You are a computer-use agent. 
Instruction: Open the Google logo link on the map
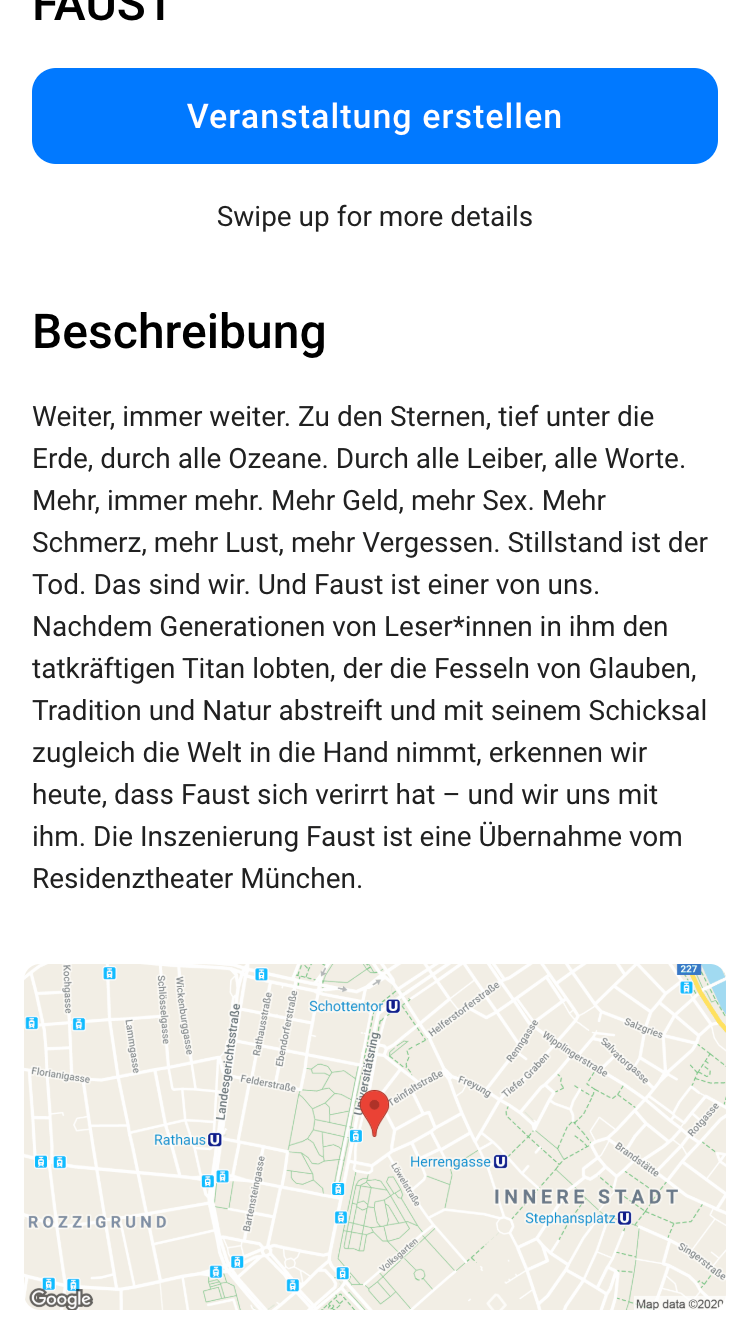pos(61,1299)
